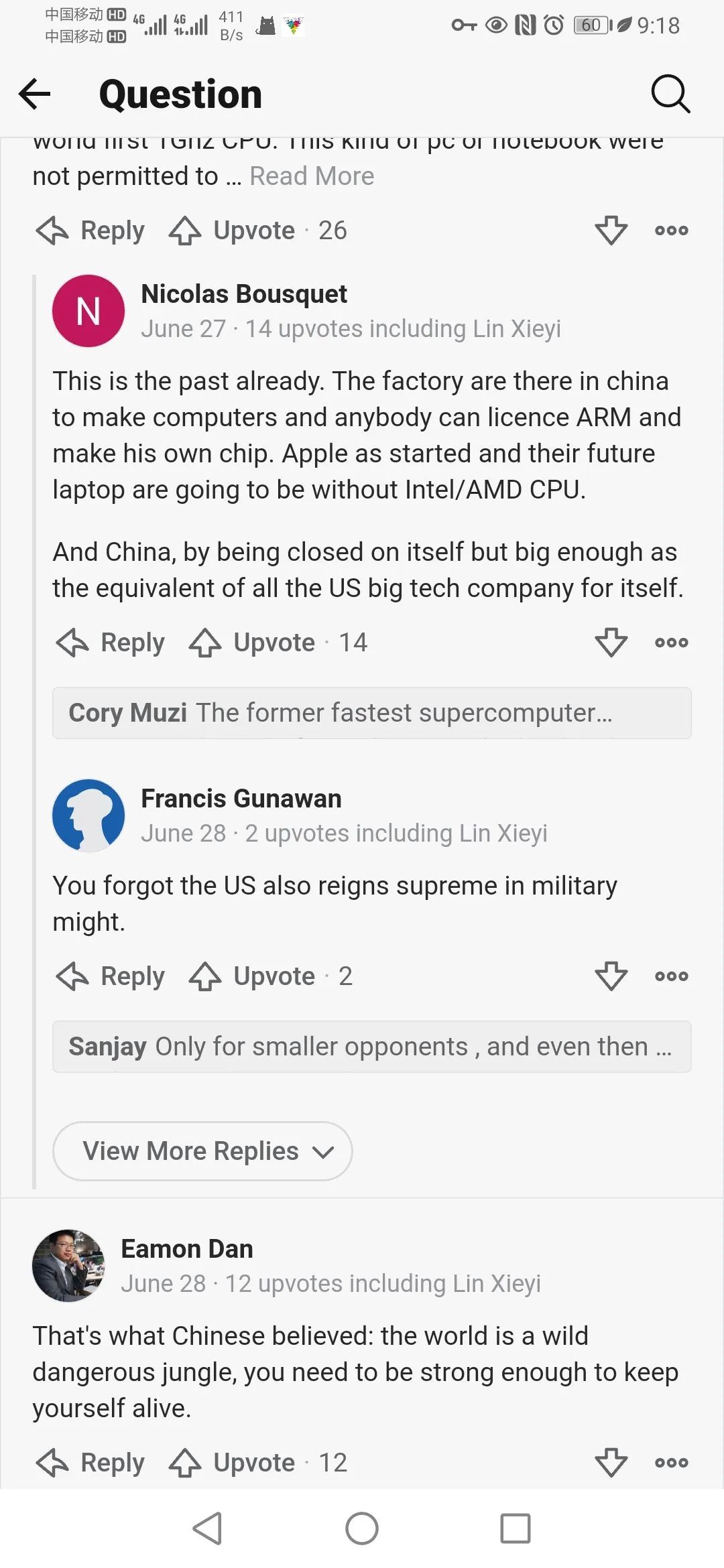
Task: Open more options on Eamon Dan's comment
Action: 671,1463
